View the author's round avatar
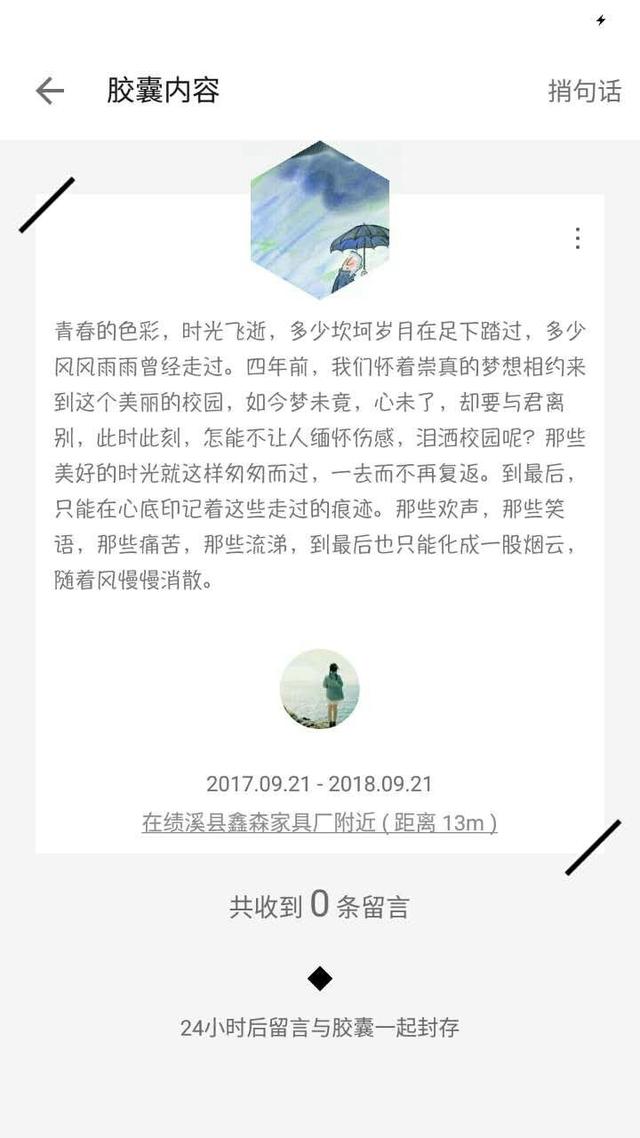This screenshot has height=1138, width=640. pos(320,688)
